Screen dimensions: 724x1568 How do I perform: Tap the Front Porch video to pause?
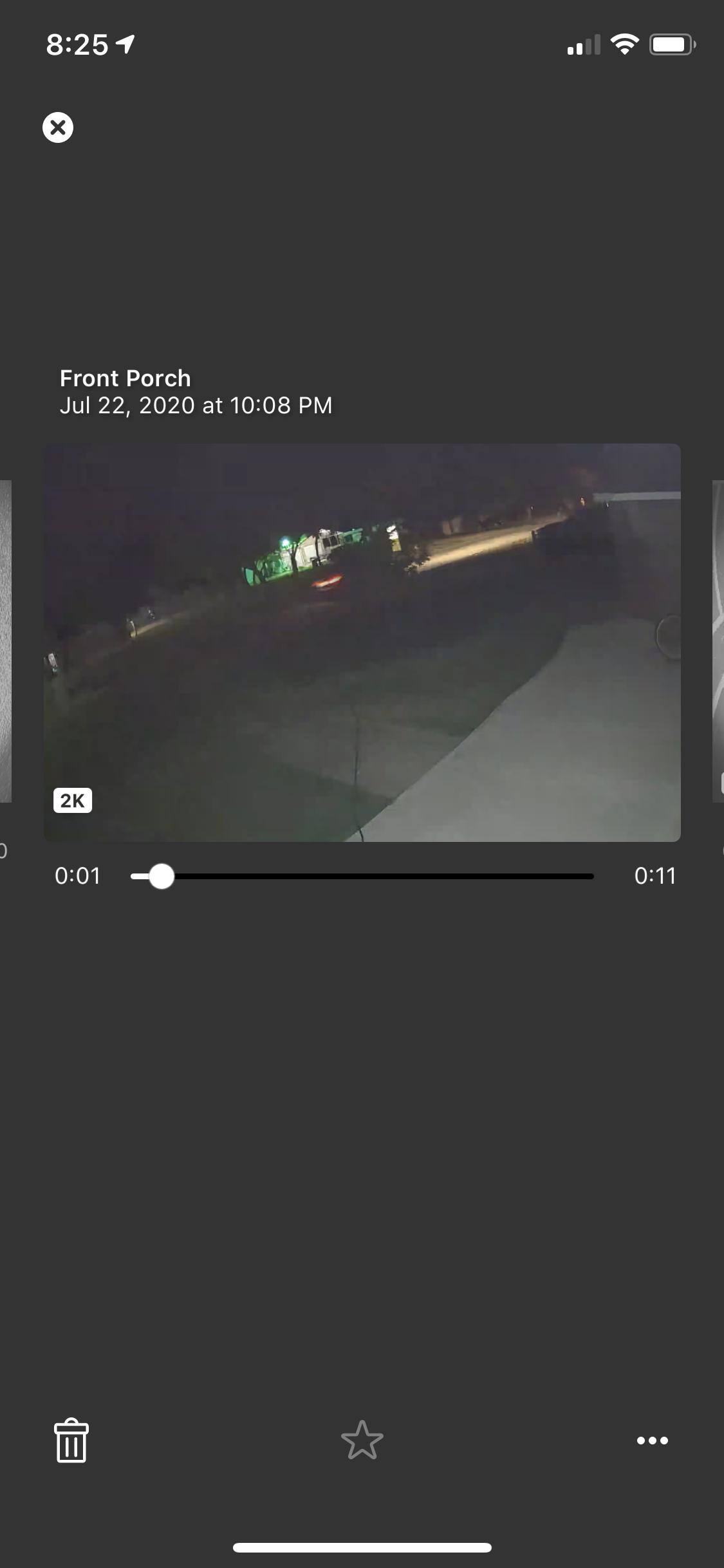tap(362, 642)
